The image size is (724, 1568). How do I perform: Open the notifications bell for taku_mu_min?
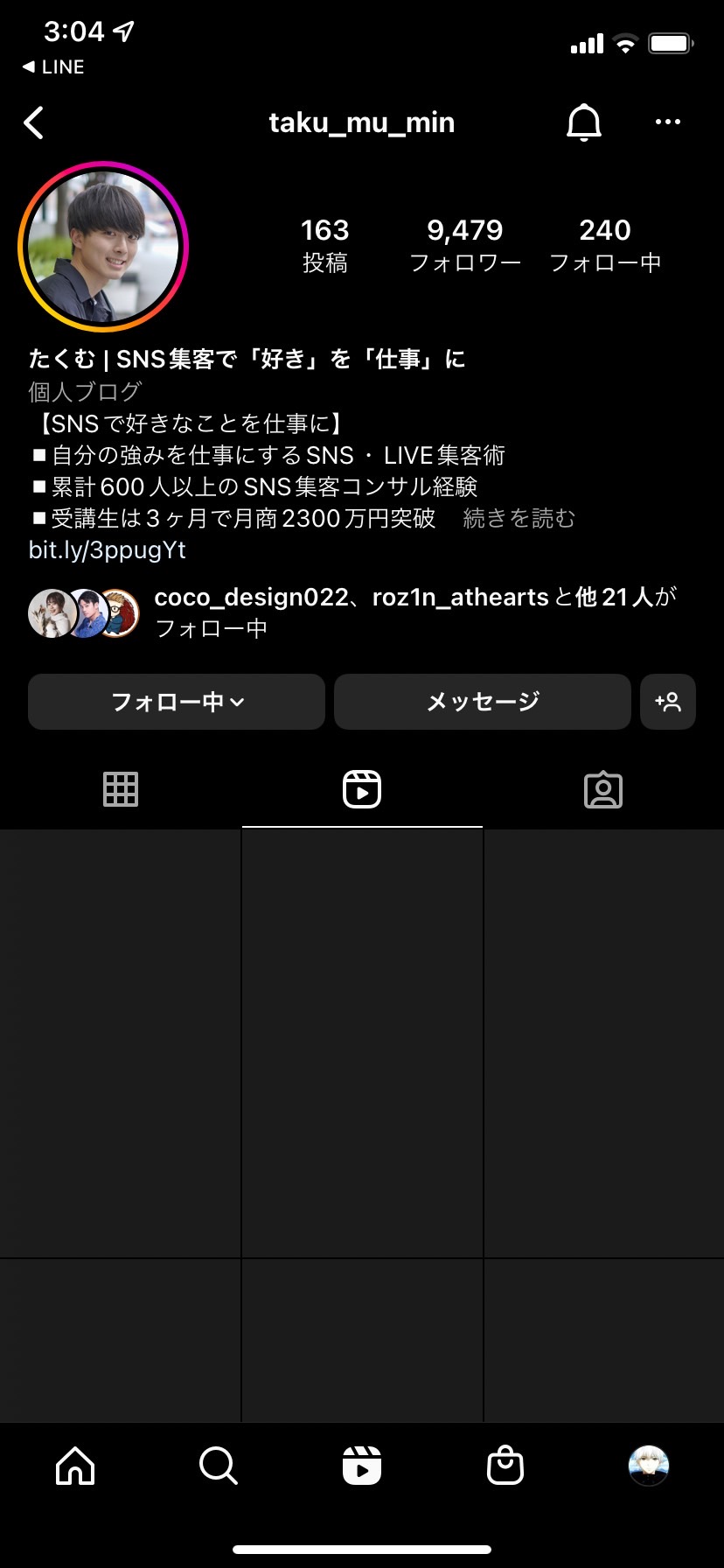584,122
